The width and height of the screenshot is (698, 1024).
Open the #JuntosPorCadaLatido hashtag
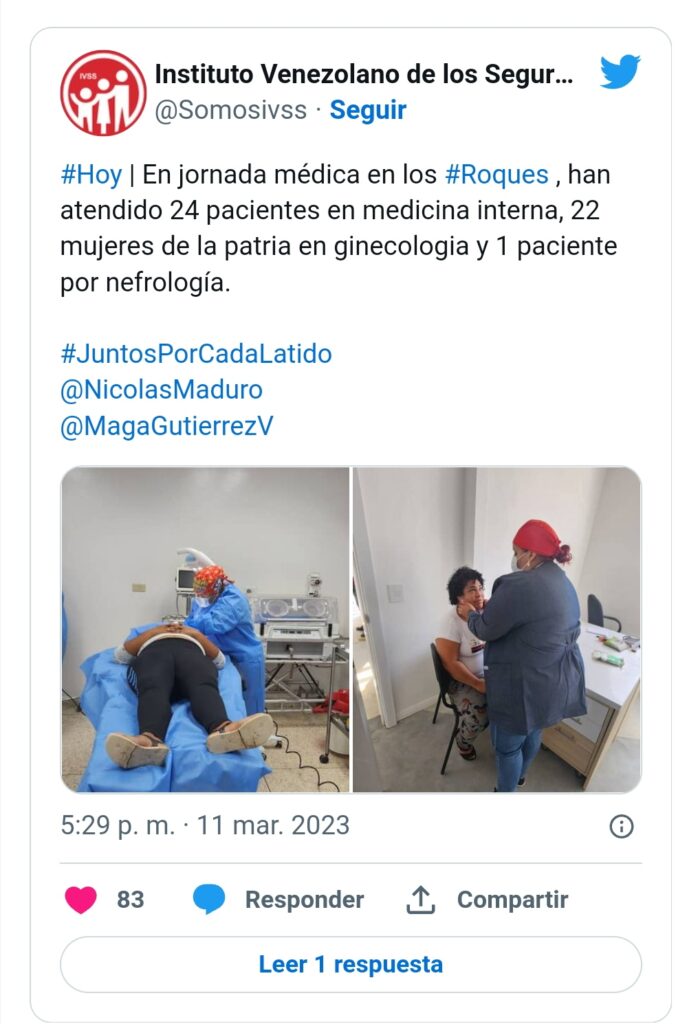coord(196,354)
